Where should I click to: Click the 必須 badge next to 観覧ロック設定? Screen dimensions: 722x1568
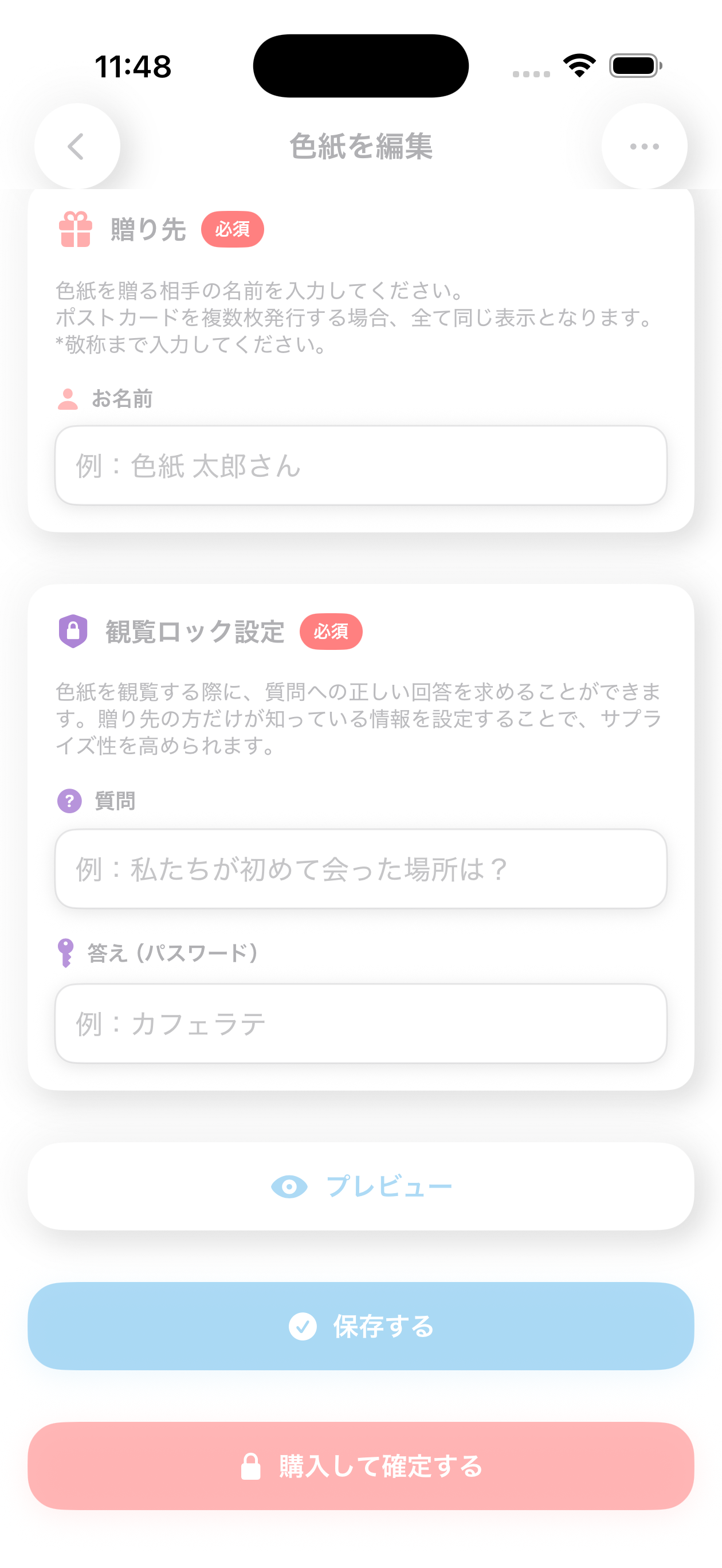332,632
